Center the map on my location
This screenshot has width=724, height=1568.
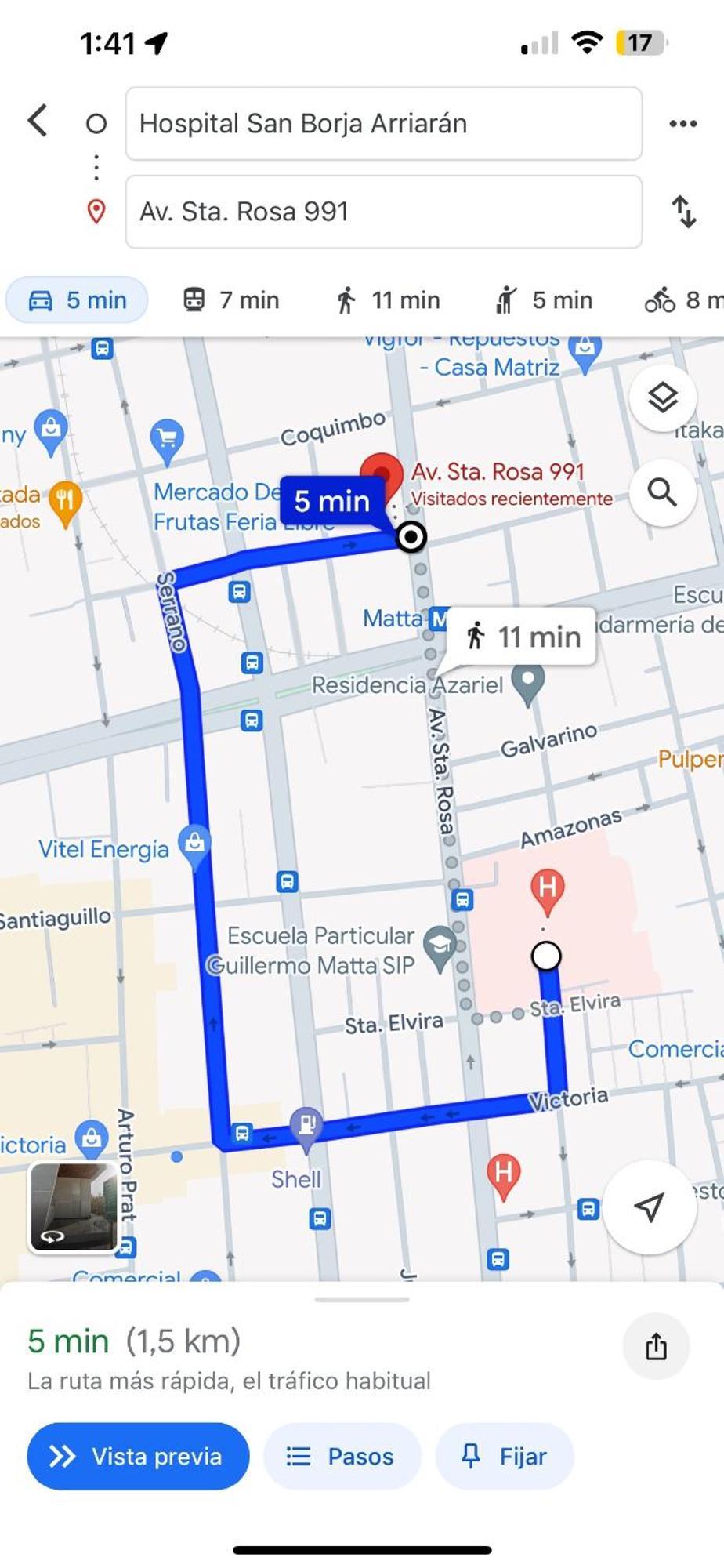[x=649, y=1207]
